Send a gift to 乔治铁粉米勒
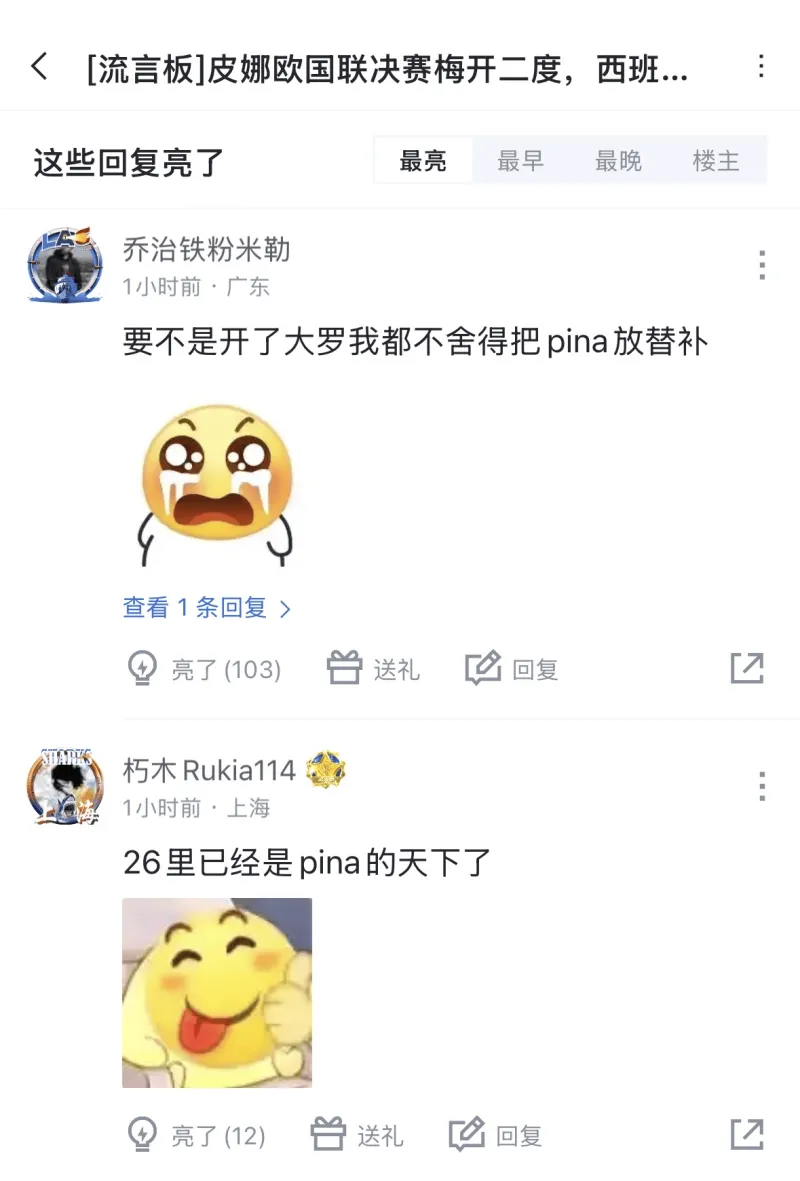Screen dimensions: 800x1181 [x=373, y=669]
